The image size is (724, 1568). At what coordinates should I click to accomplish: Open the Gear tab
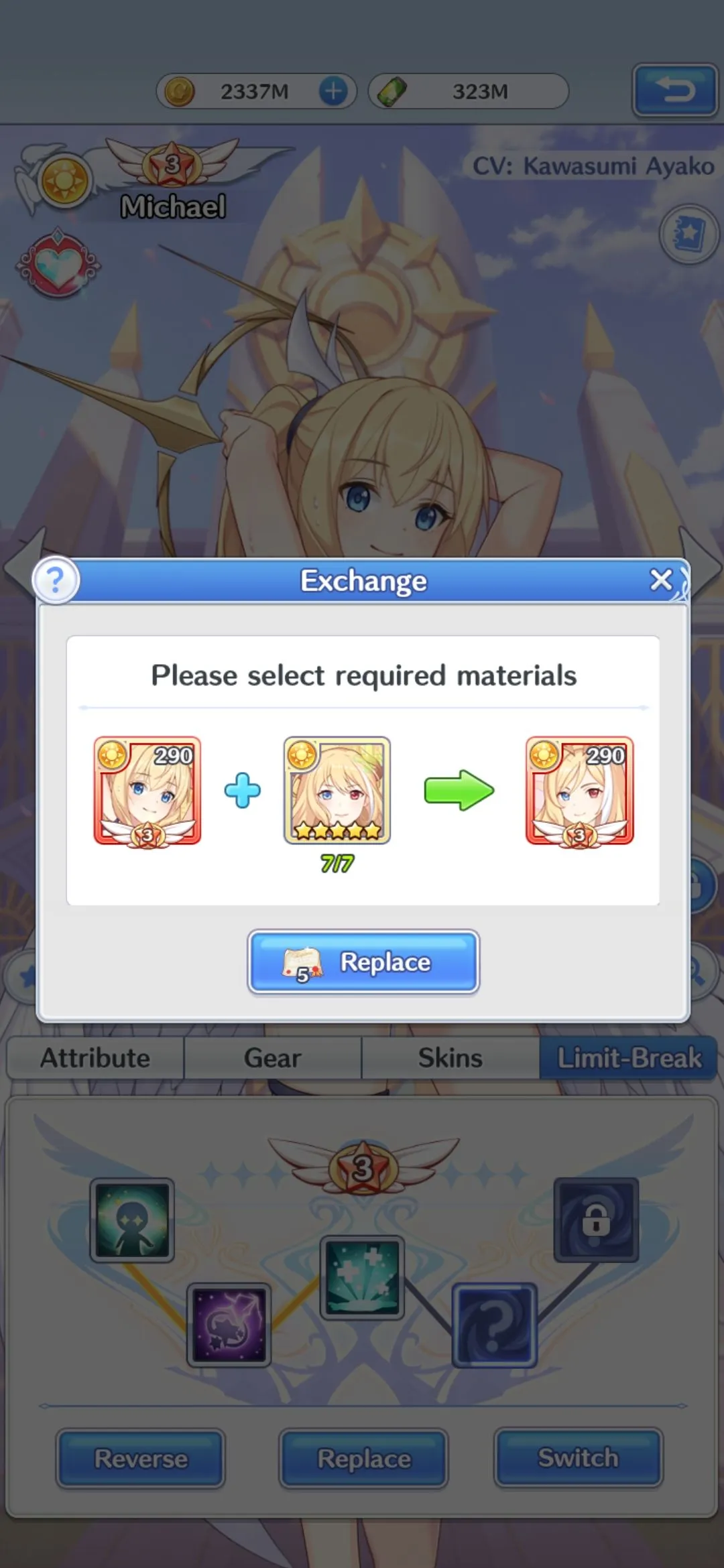click(272, 1058)
